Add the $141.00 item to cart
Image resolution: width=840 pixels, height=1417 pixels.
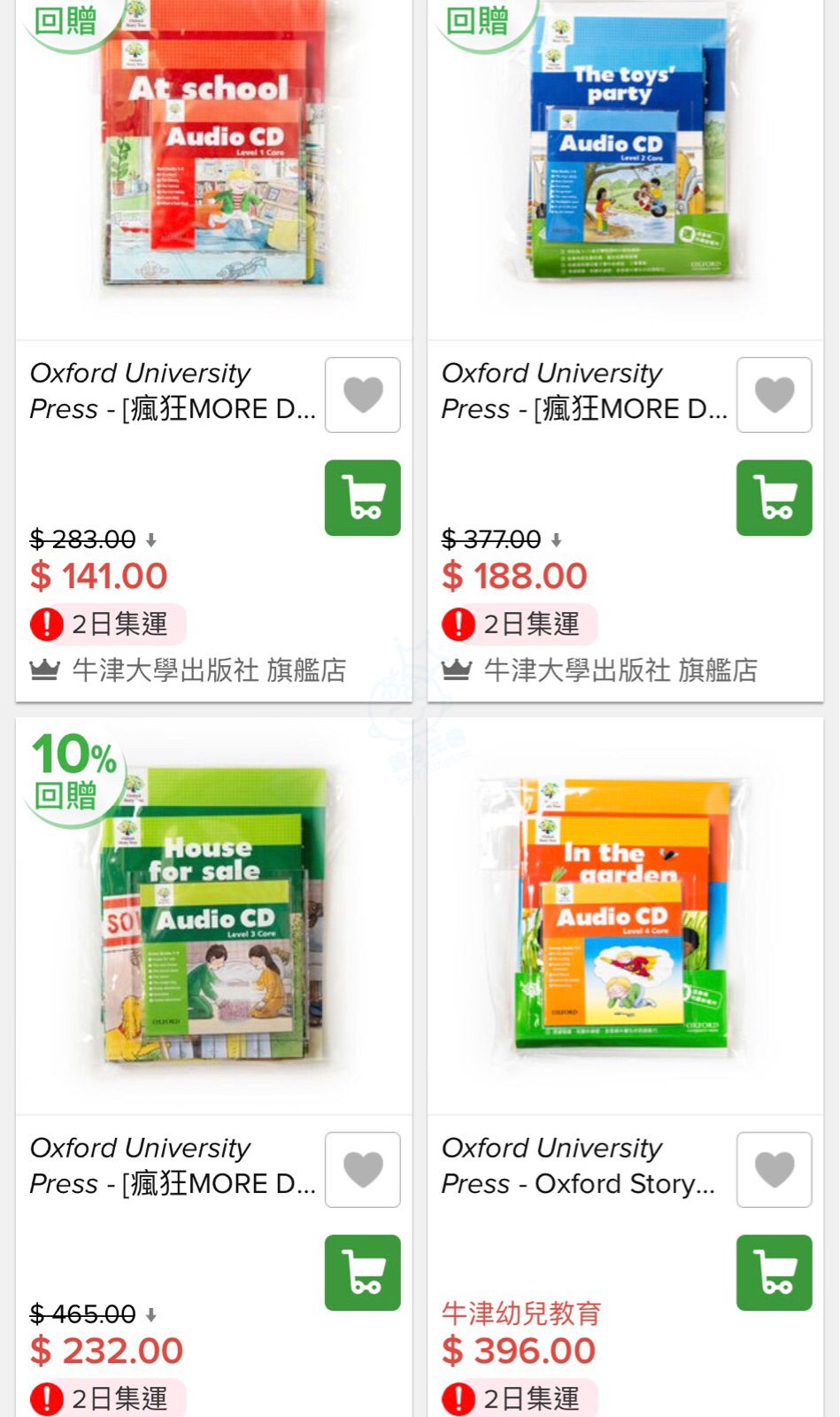pyautogui.click(x=363, y=498)
